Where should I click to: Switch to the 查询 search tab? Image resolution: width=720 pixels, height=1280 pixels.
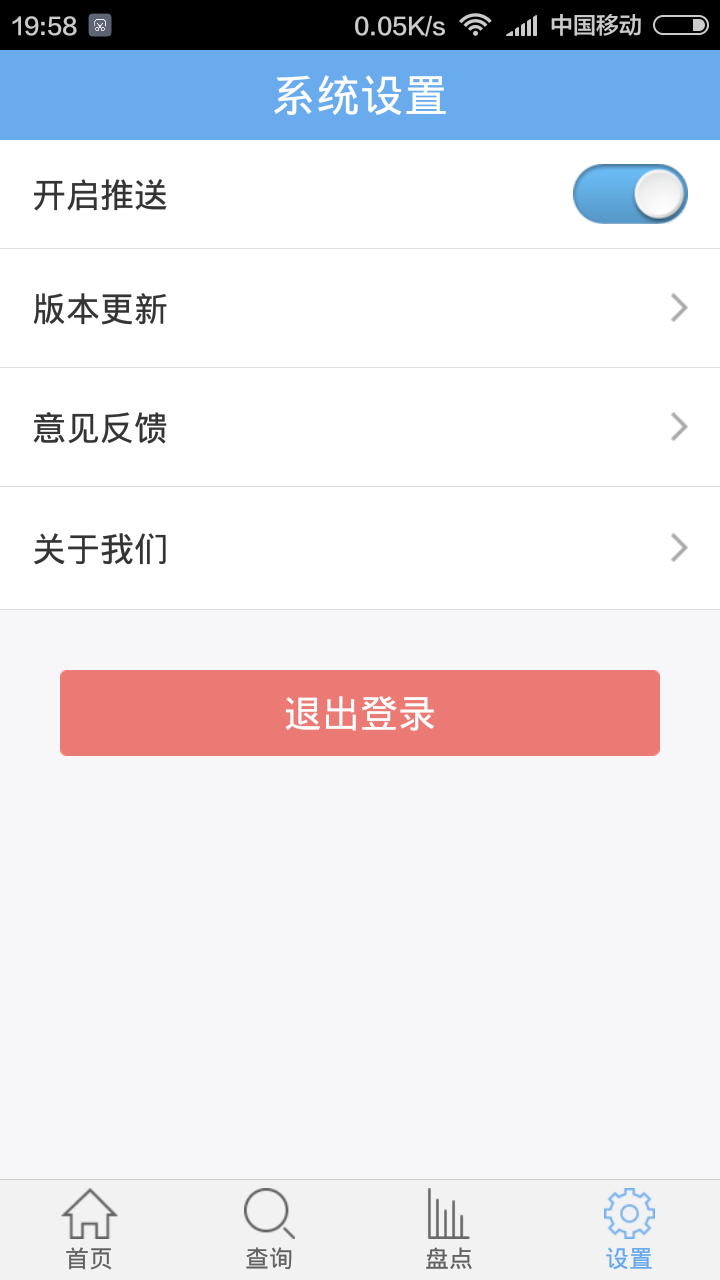(269, 1229)
